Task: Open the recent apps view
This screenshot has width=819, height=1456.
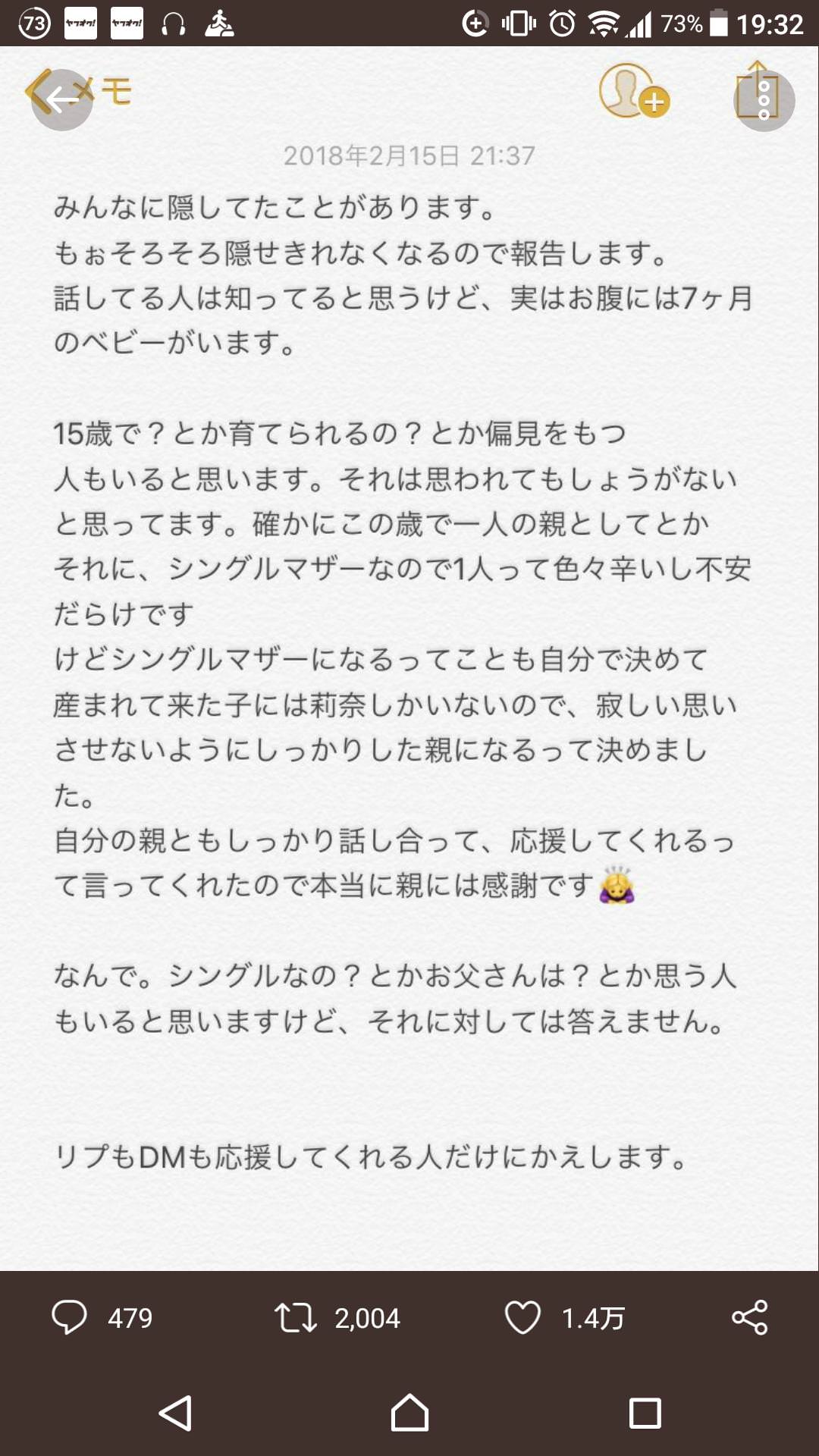Action: tap(645, 1413)
